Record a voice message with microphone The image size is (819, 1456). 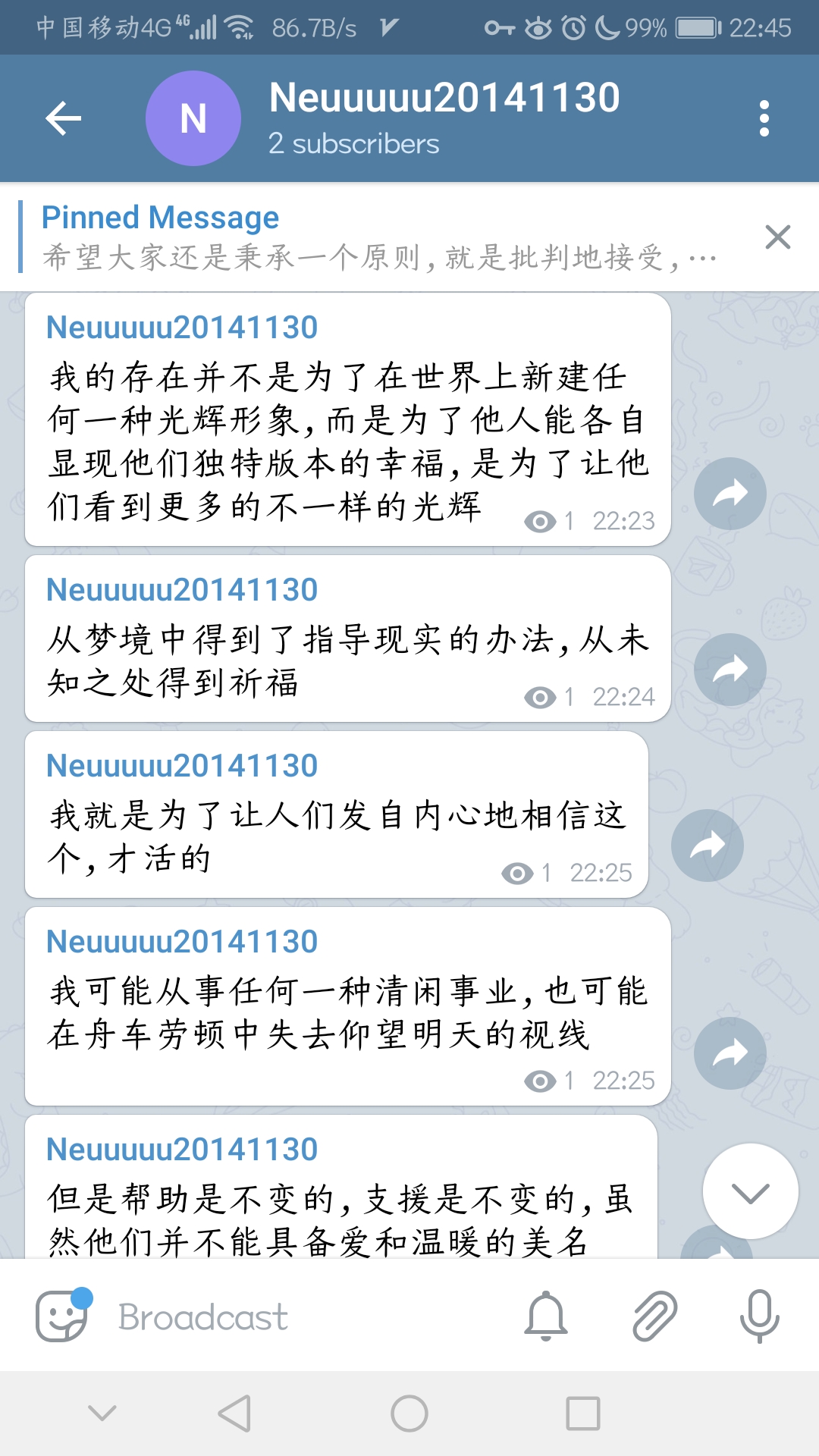(x=759, y=1317)
